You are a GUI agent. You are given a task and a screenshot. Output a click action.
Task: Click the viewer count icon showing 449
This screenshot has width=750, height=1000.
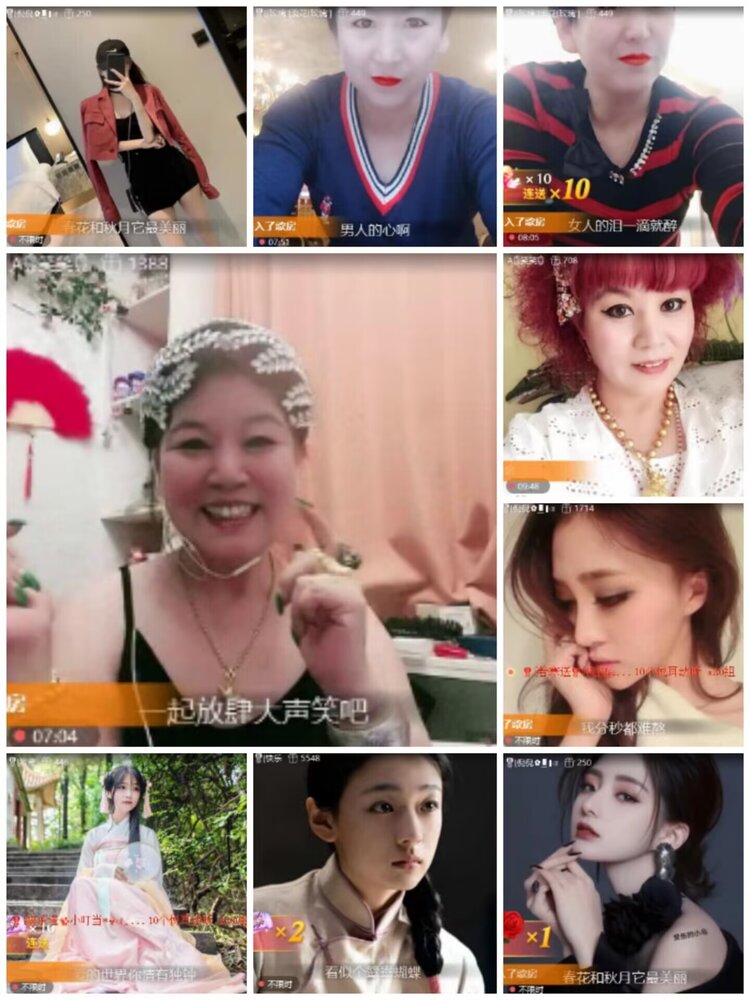coord(345,12)
